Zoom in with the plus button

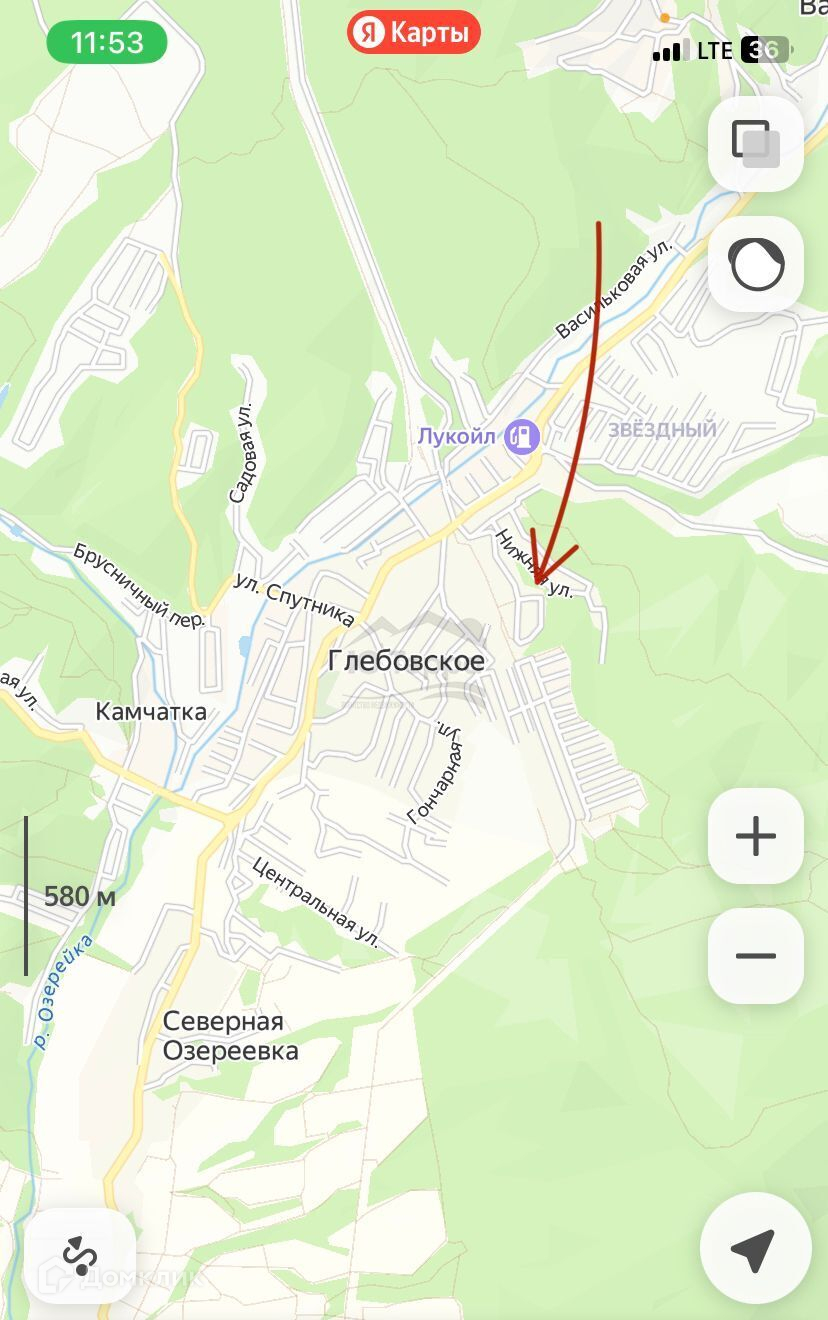[755, 836]
